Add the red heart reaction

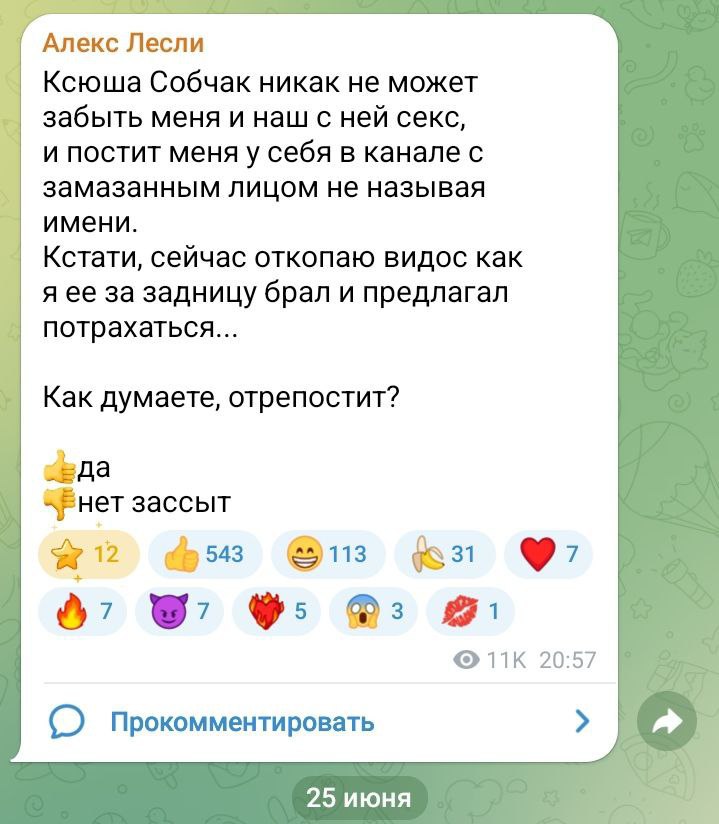pyautogui.click(x=549, y=555)
